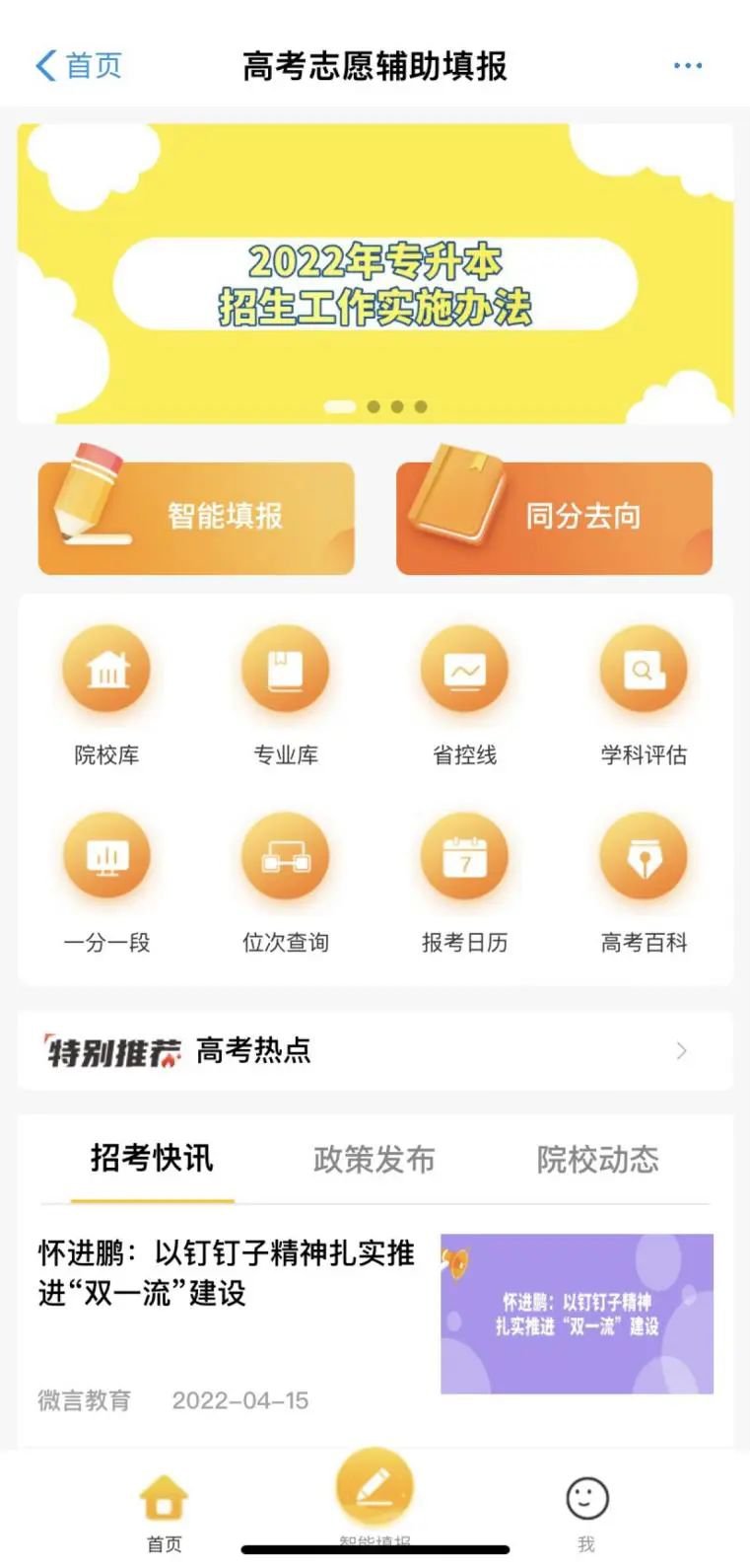Expand the 高考热点 special recommendation row
Image resolution: width=750 pixels, height=1568 pixels.
[x=375, y=1051]
